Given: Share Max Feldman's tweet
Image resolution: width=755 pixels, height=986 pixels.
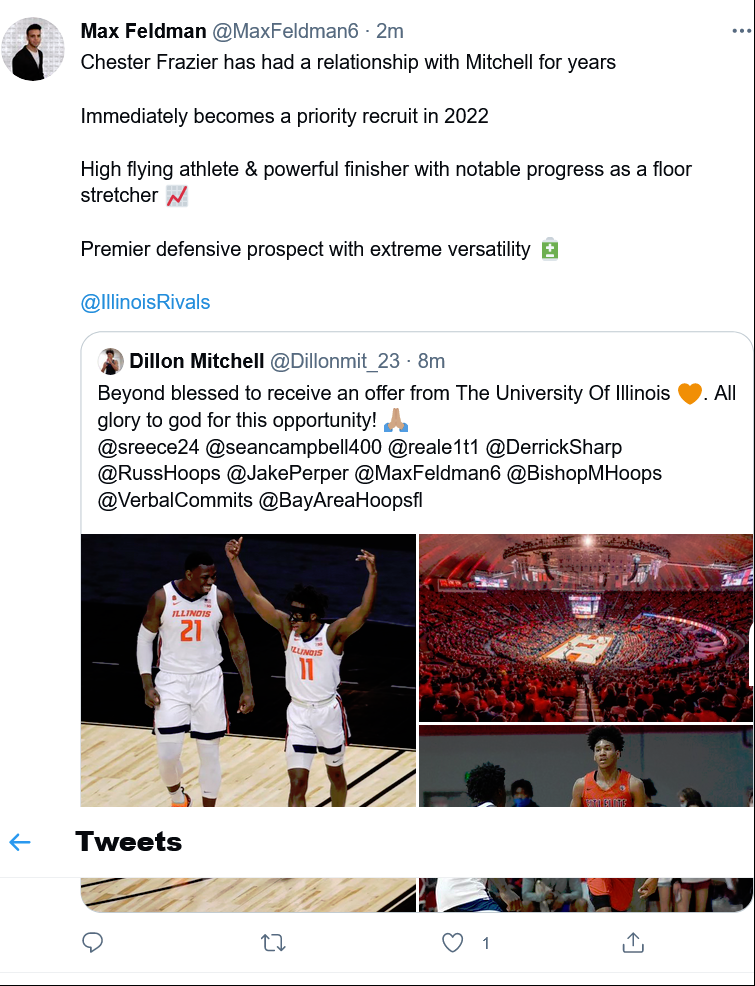Looking at the screenshot, I should (632, 942).
